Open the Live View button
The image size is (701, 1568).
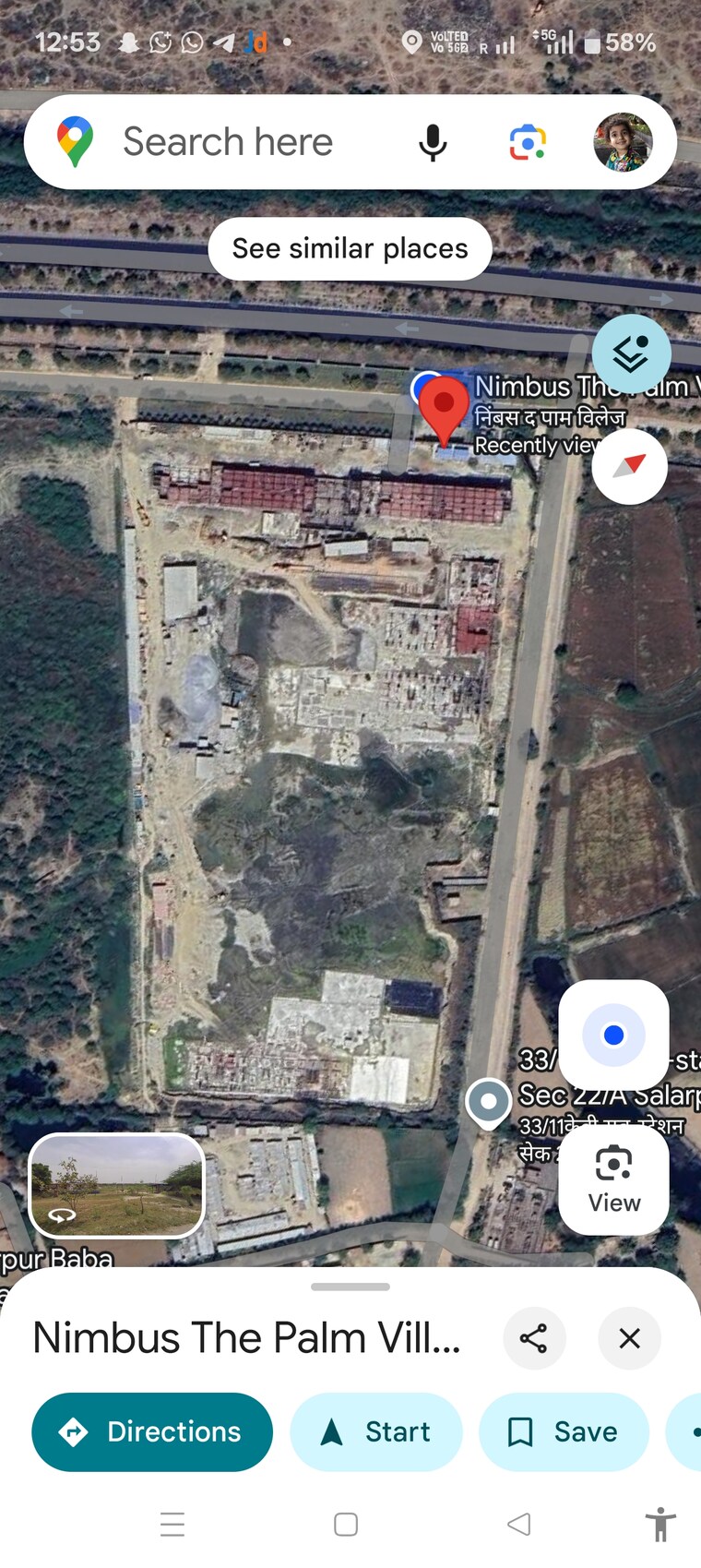click(x=613, y=1179)
